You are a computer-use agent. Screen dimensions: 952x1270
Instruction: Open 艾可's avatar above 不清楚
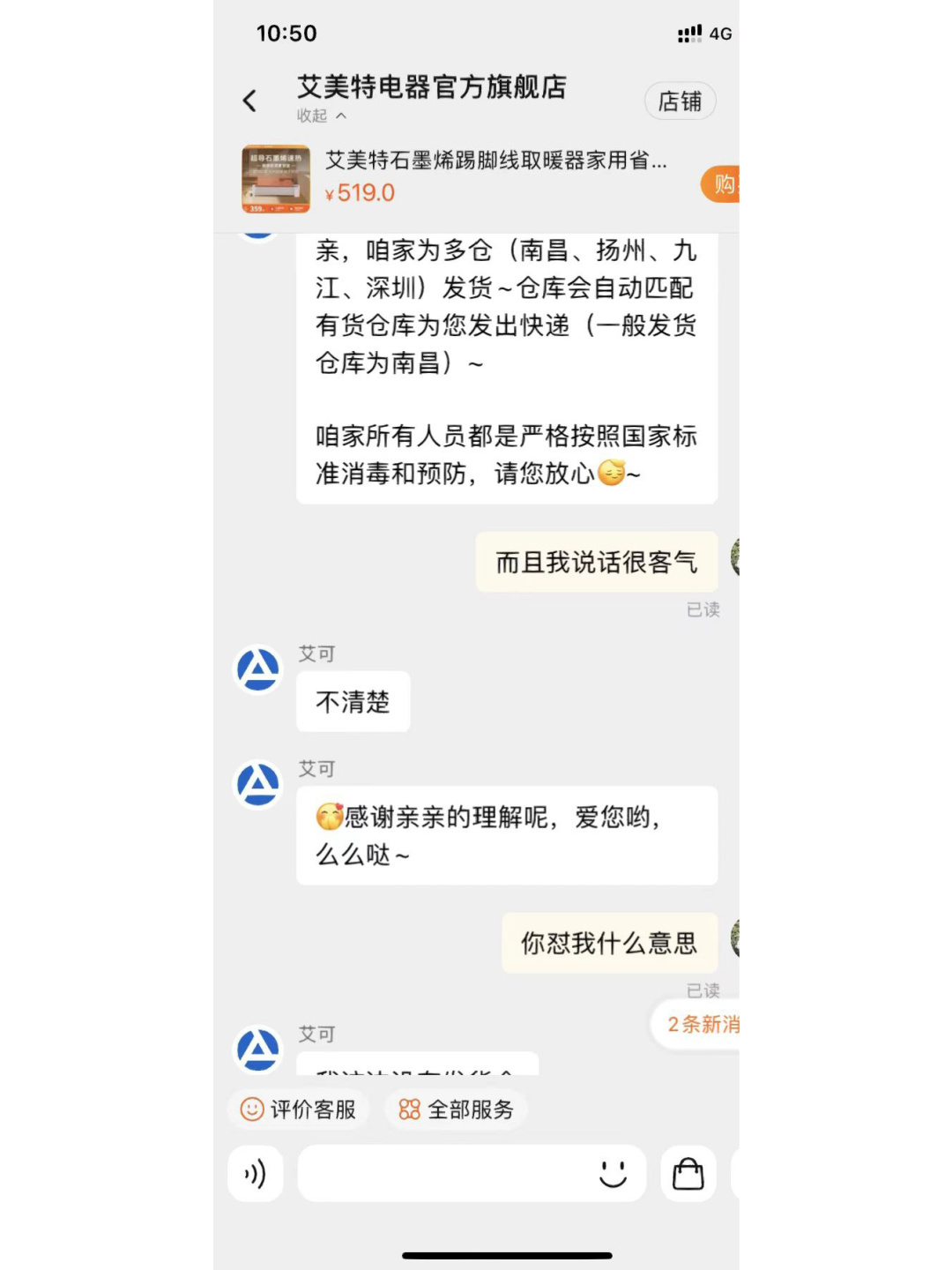click(258, 669)
